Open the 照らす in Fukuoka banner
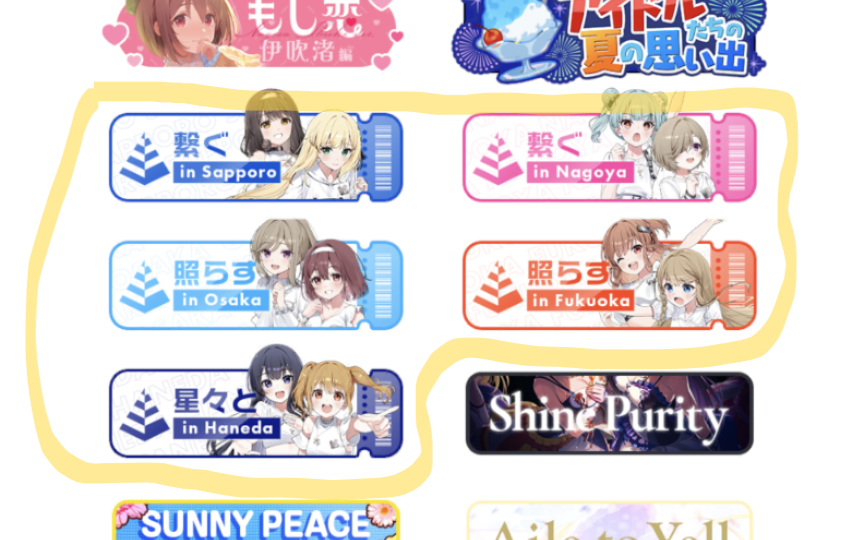Viewport: 864px width, 540px height. [x=609, y=285]
